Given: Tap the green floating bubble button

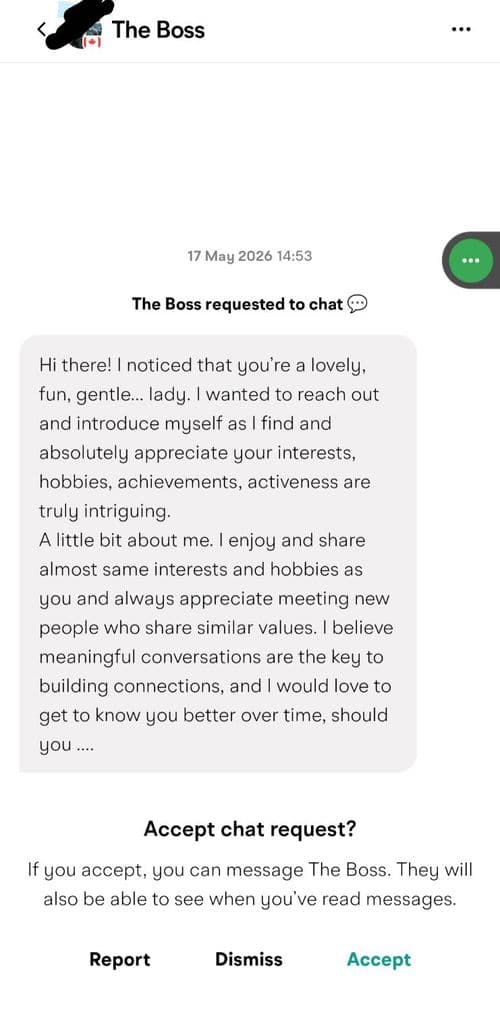Looking at the screenshot, I should (x=472, y=260).
